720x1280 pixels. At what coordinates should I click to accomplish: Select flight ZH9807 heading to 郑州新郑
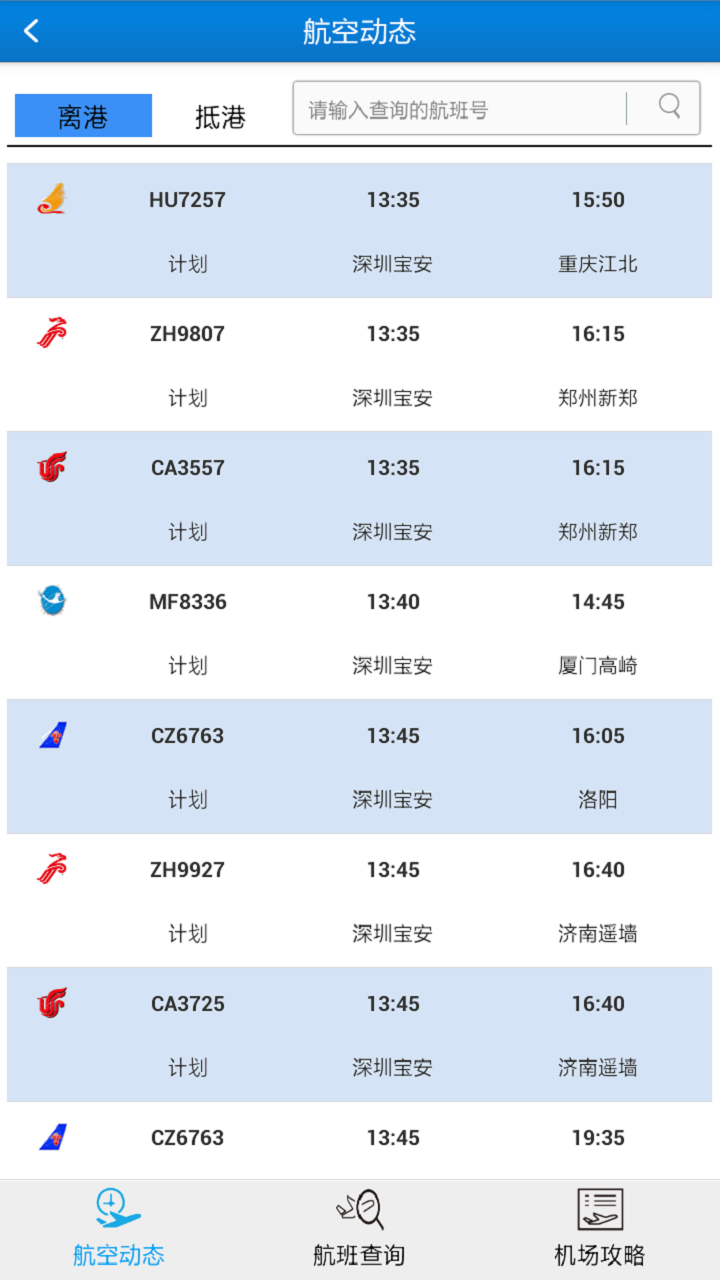tap(360, 364)
